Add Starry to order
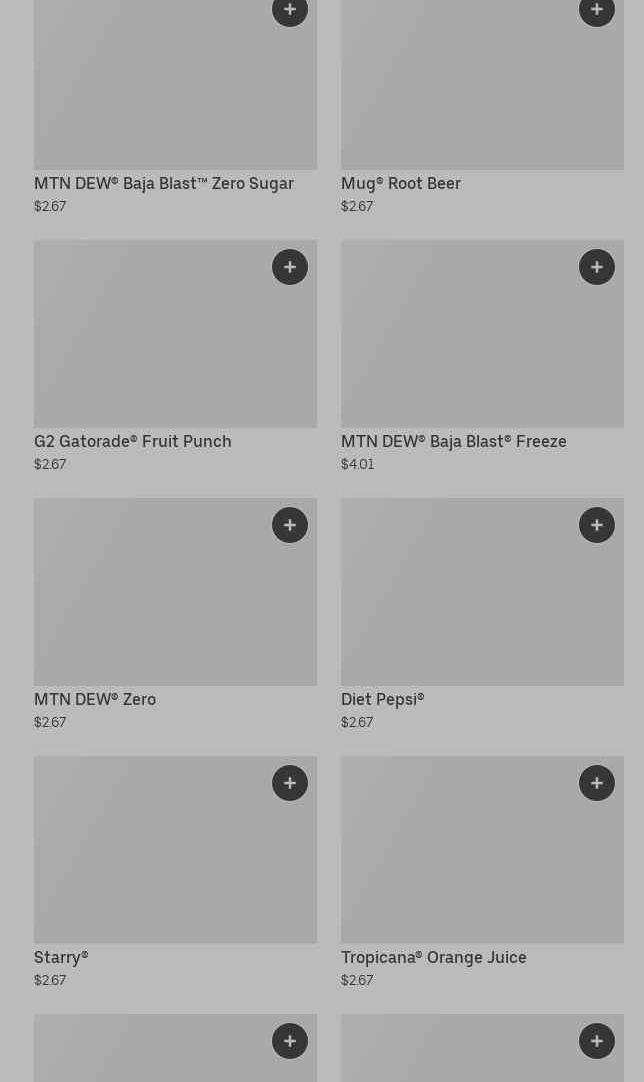The height and width of the screenshot is (1082, 644). point(290,783)
